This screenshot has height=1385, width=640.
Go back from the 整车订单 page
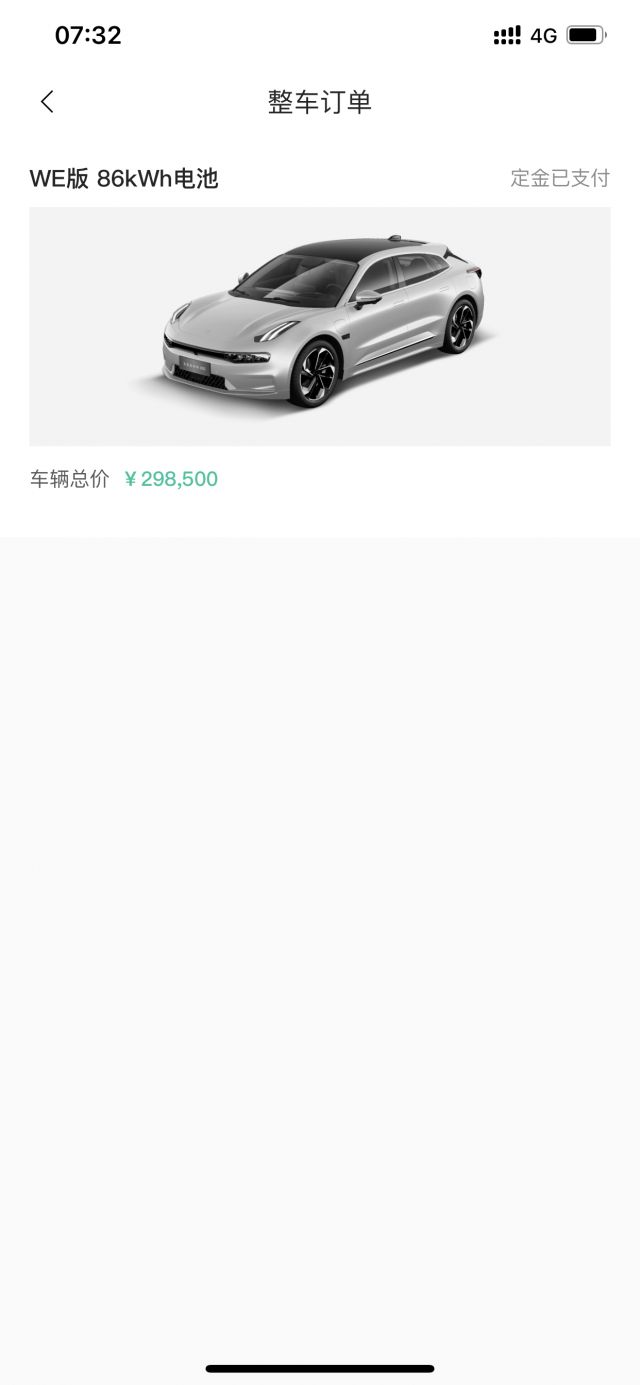point(47,102)
